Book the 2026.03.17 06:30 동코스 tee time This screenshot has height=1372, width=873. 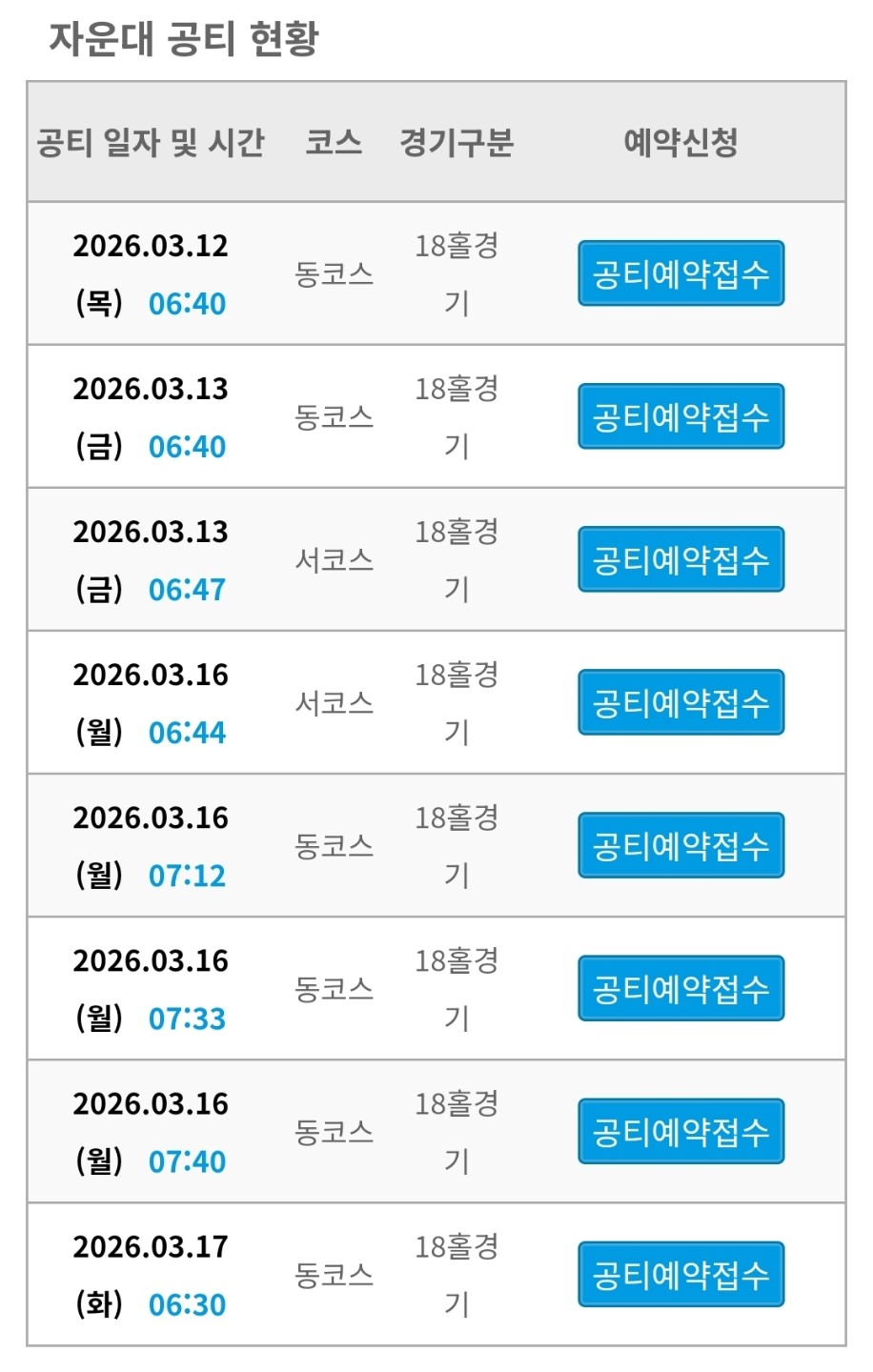tap(680, 1274)
